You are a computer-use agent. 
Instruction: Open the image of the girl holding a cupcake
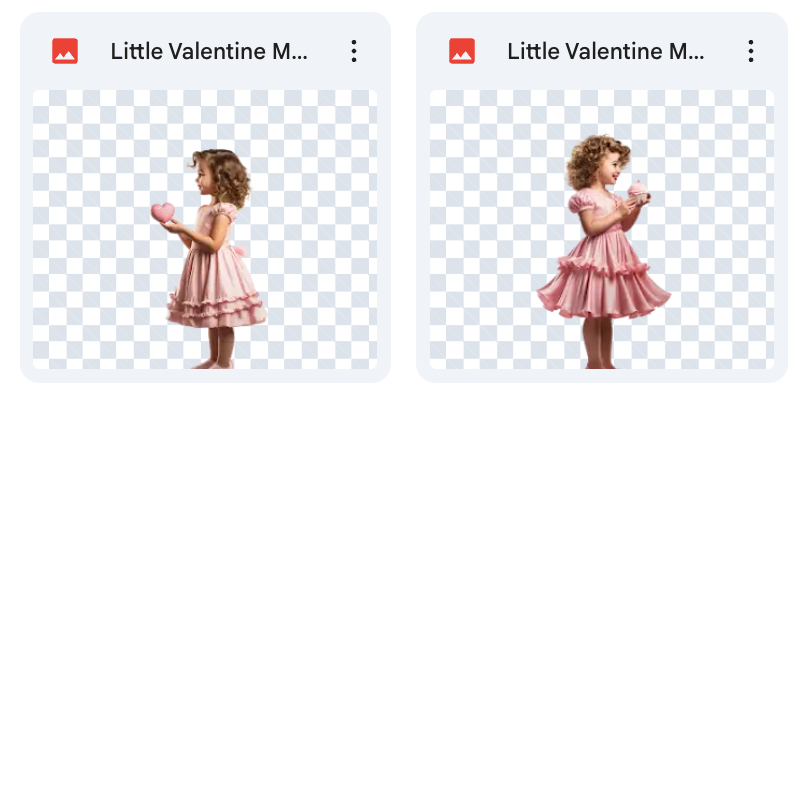pos(602,229)
